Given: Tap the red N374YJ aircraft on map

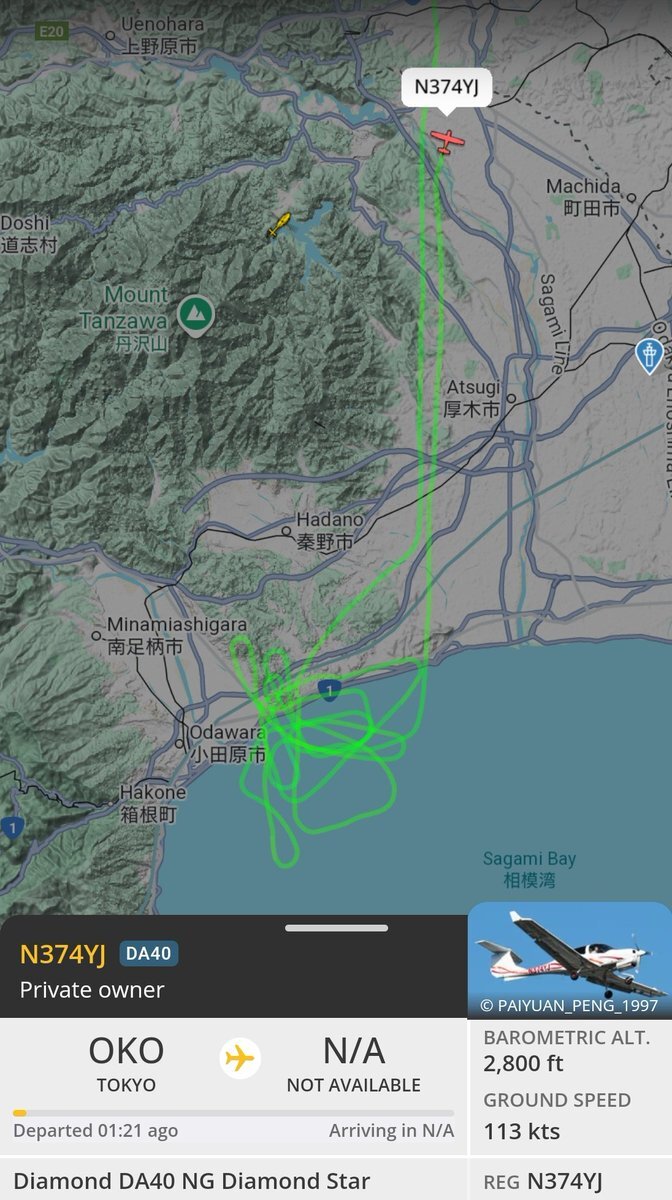Looking at the screenshot, I should pos(446,139).
